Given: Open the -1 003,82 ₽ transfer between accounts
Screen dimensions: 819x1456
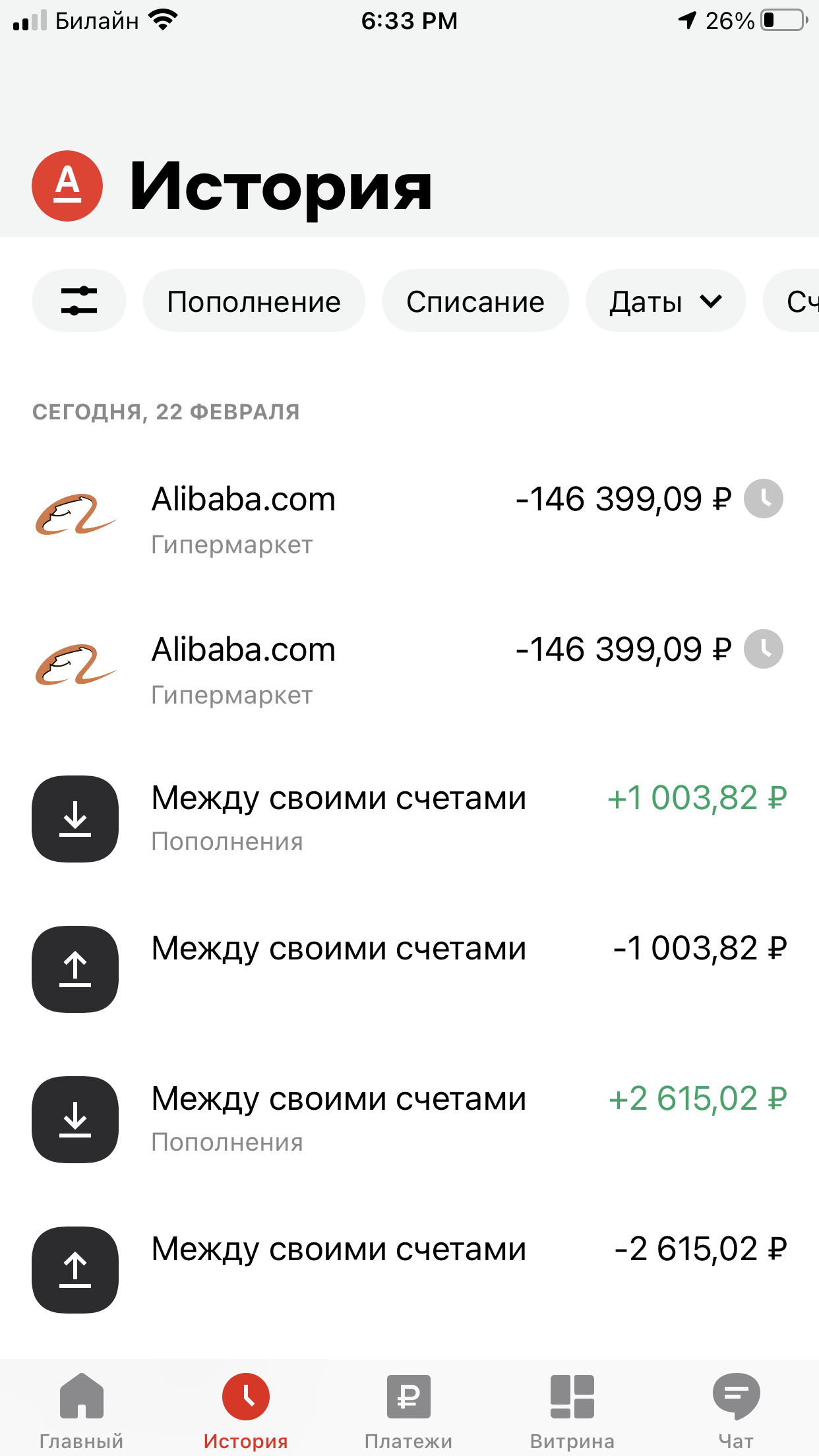Looking at the screenshot, I should pyautogui.click(x=409, y=968).
